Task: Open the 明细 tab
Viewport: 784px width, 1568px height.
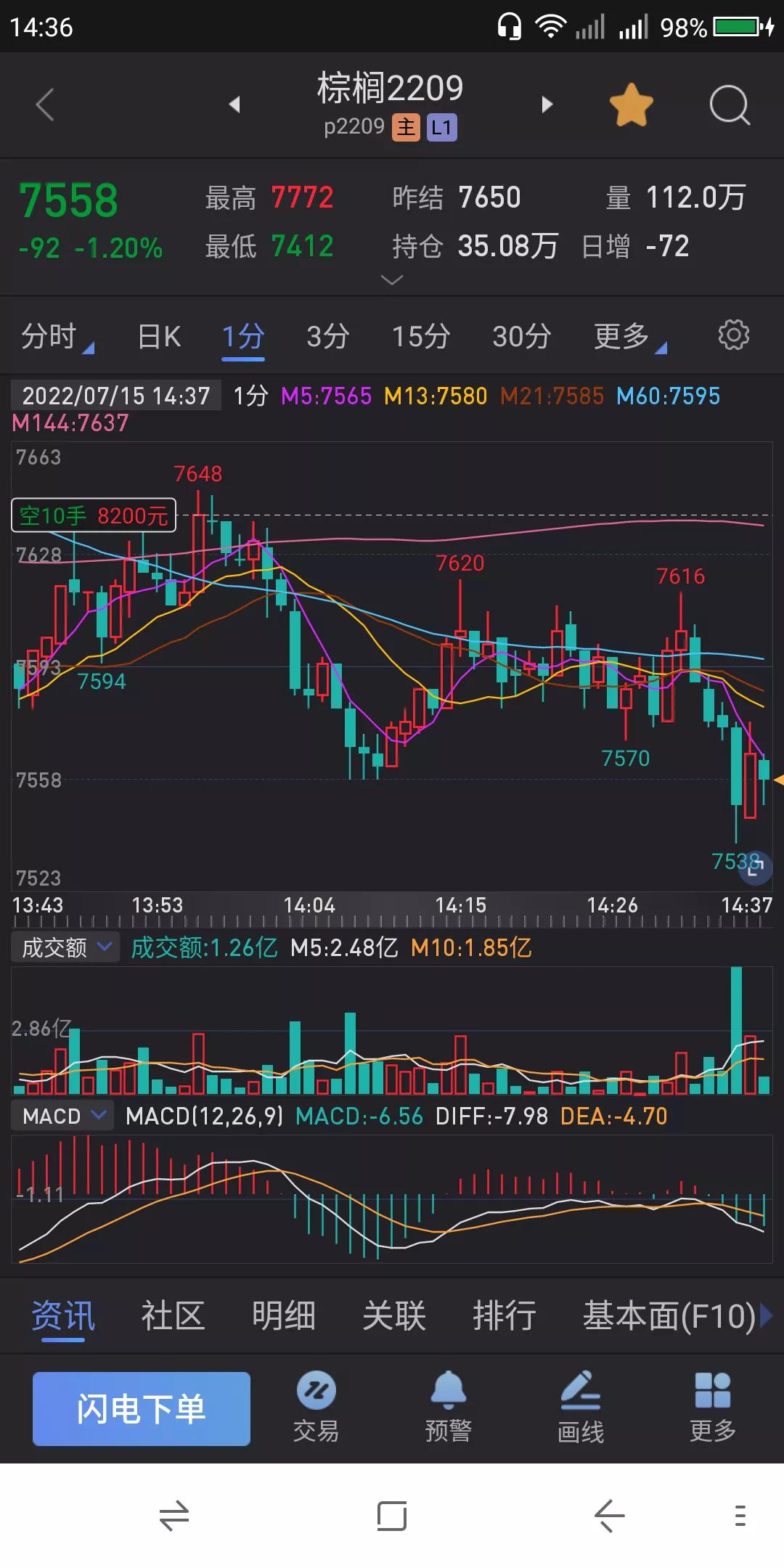Action: pyautogui.click(x=283, y=1316)
